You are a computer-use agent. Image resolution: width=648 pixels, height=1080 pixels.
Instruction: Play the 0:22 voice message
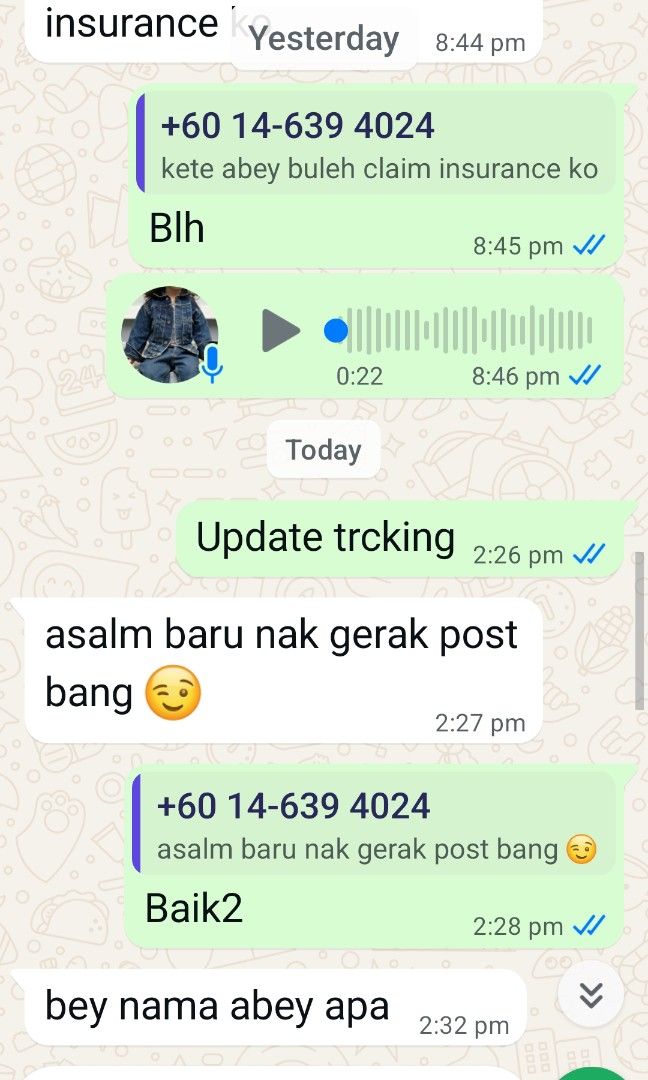[x=281, y=331]
